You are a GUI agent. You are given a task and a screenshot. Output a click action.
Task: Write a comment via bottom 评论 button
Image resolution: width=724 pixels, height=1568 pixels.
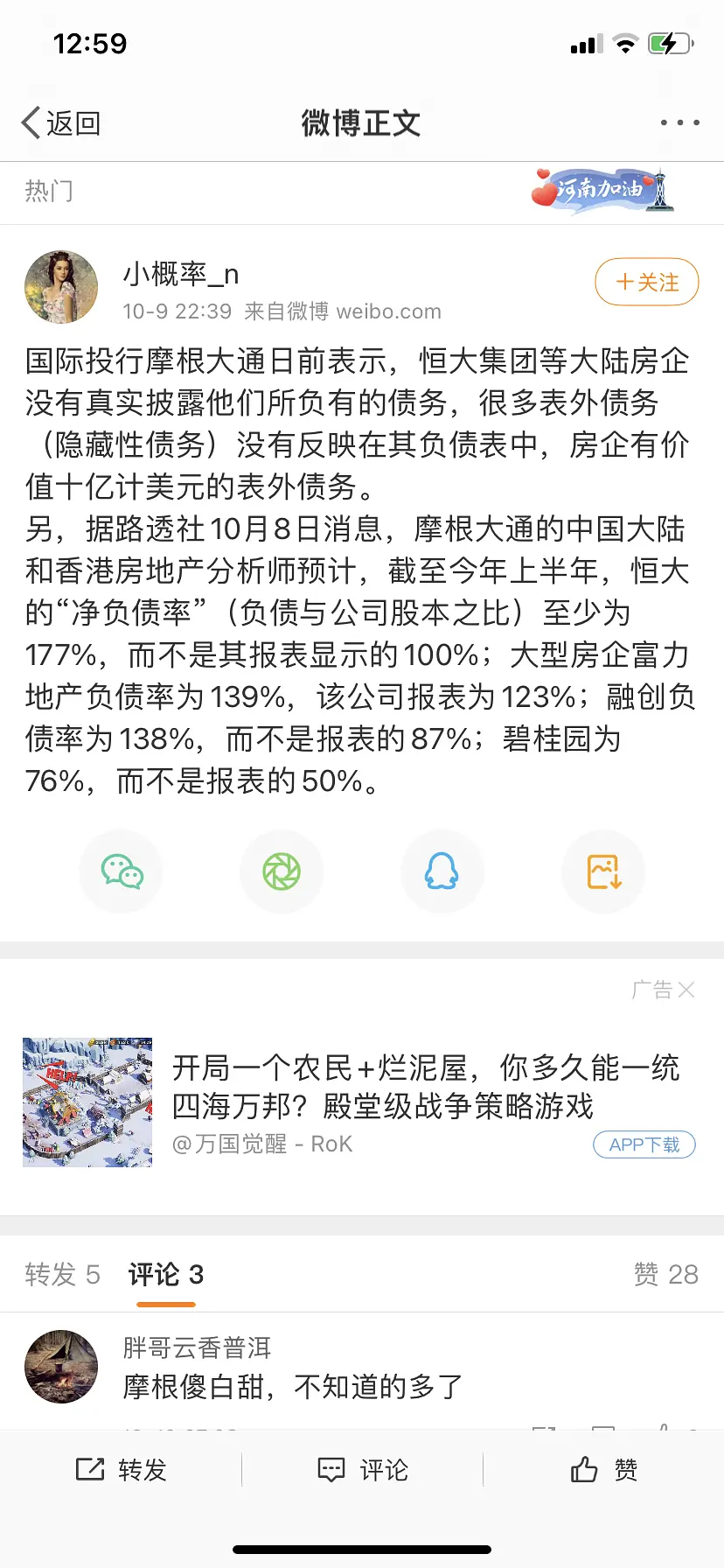pyautogui.click(x=362, y=1470)
